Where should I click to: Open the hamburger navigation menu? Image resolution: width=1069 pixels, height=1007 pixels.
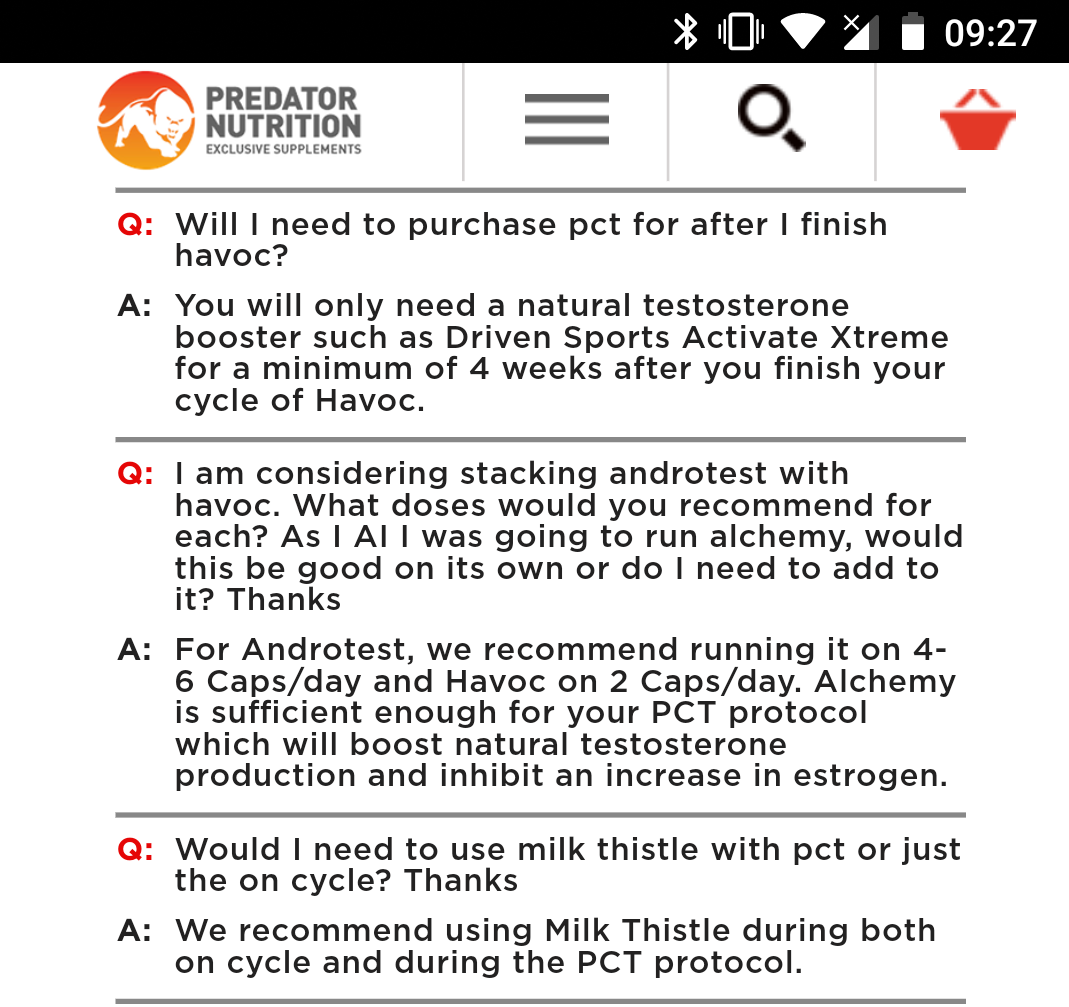(567, 119)
